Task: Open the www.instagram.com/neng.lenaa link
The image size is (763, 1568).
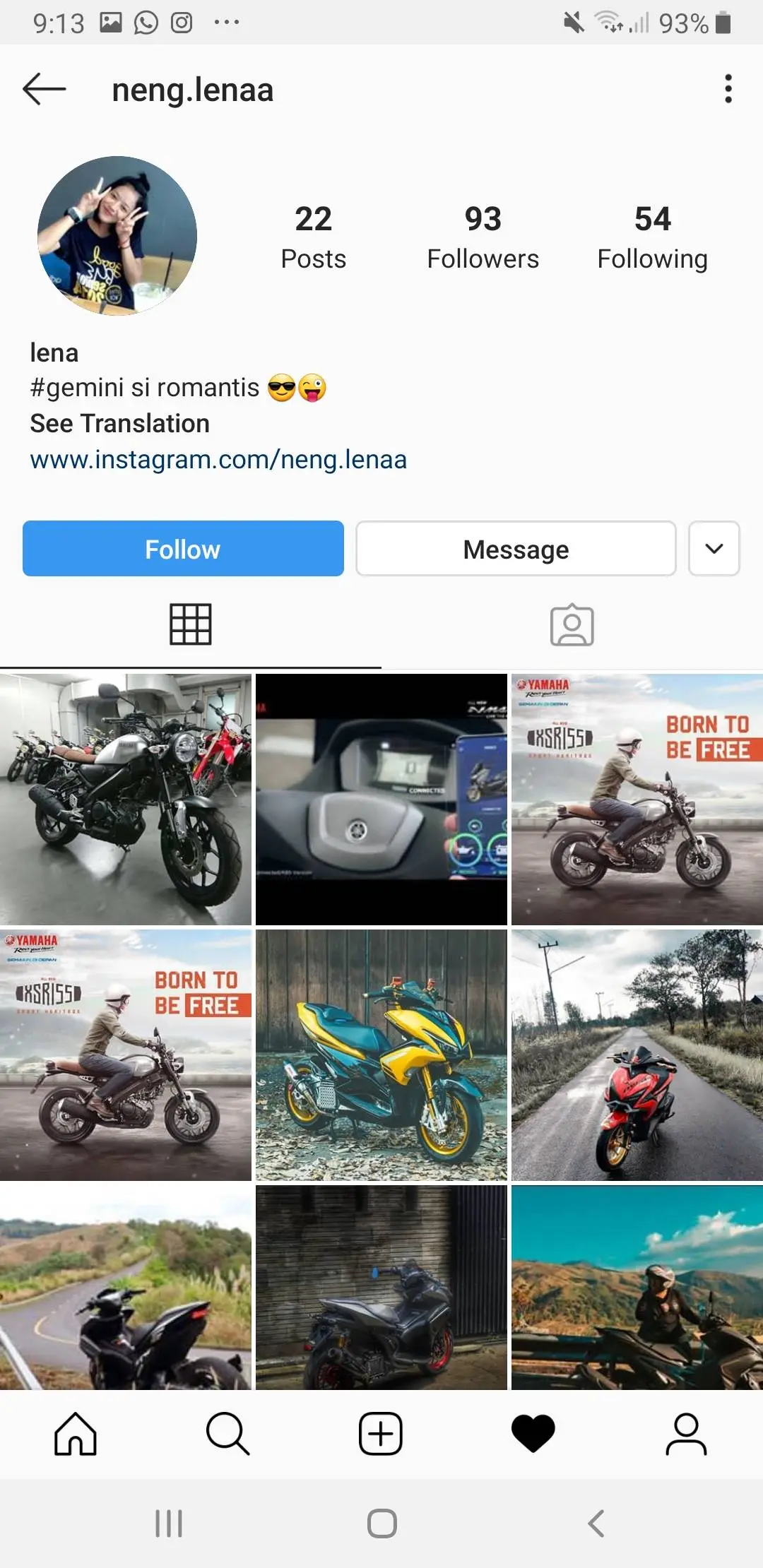Action: point(218,460)
